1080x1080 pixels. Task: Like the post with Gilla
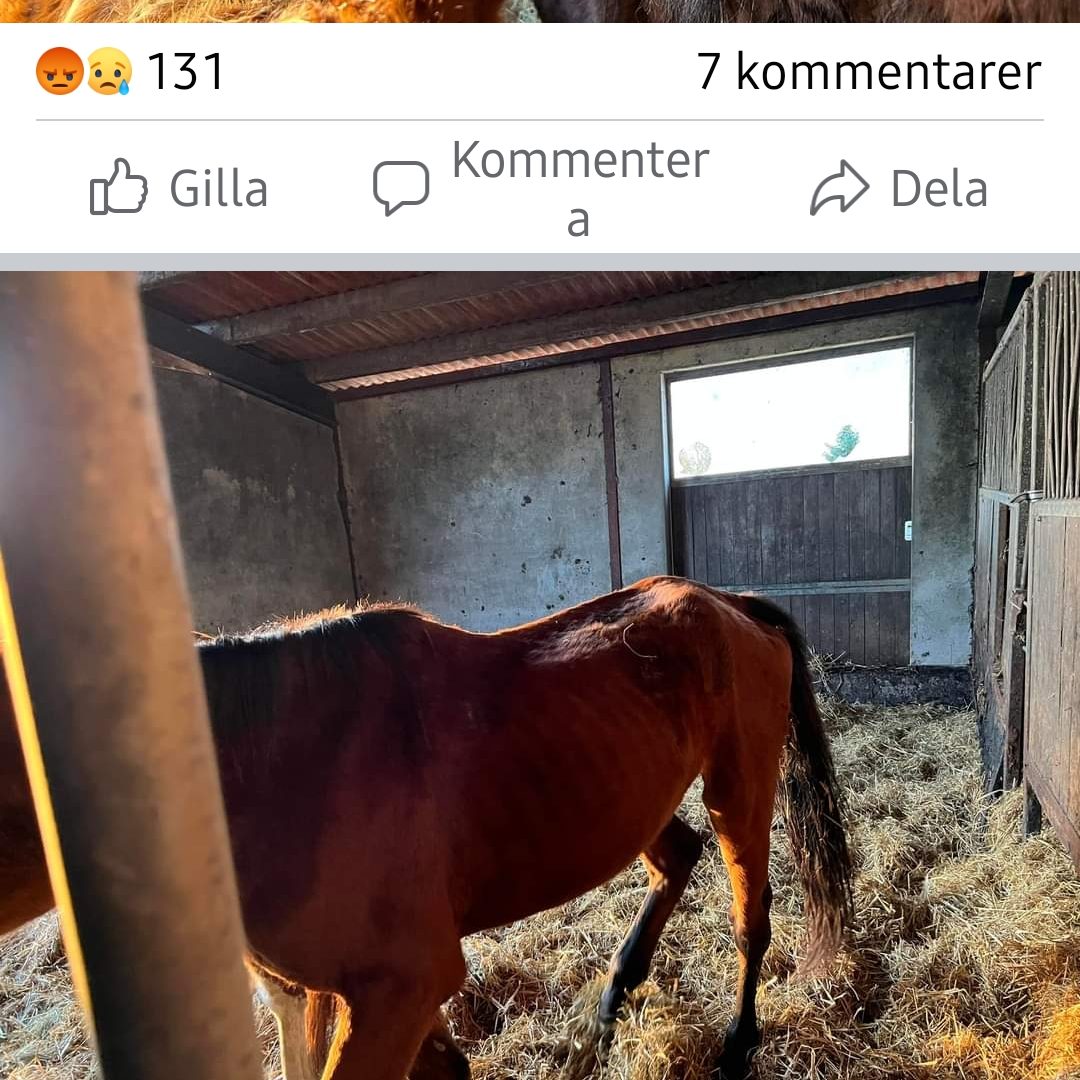tap(180, 188)
